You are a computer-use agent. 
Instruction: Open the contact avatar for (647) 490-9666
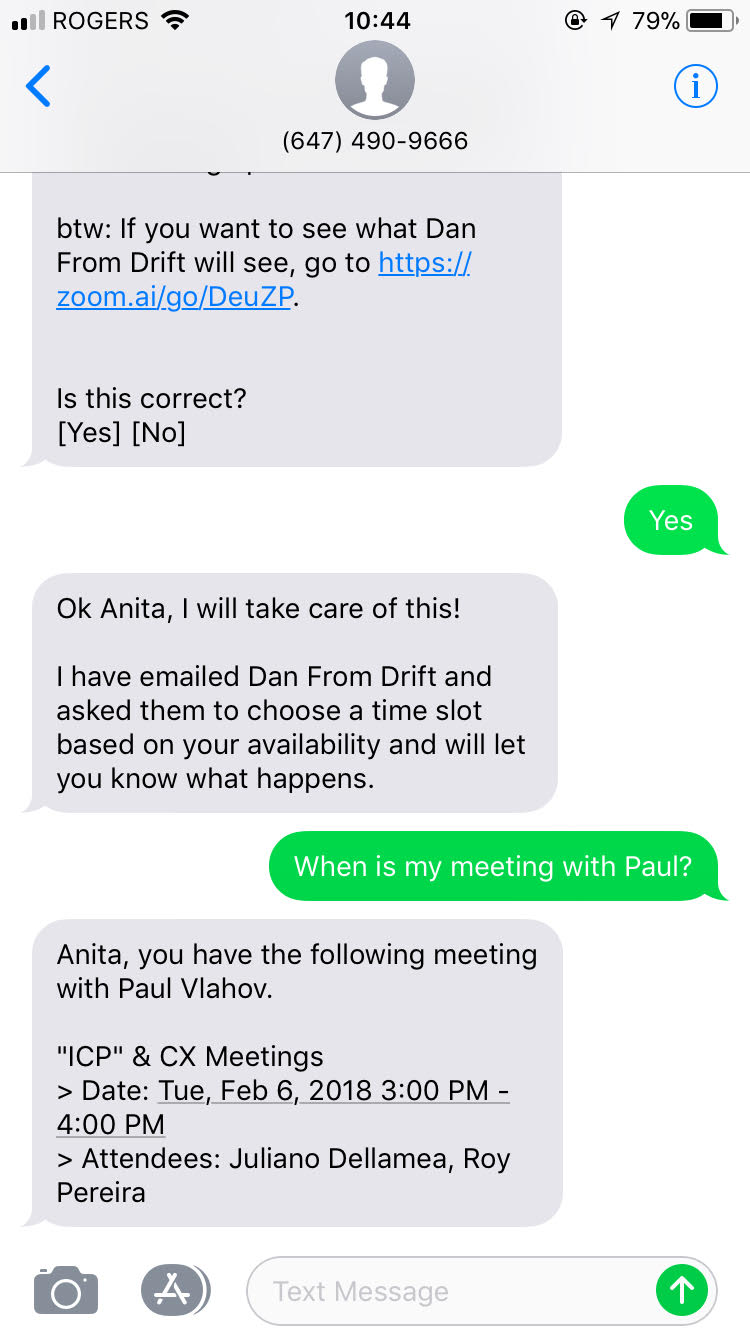(x=375, y=81)
